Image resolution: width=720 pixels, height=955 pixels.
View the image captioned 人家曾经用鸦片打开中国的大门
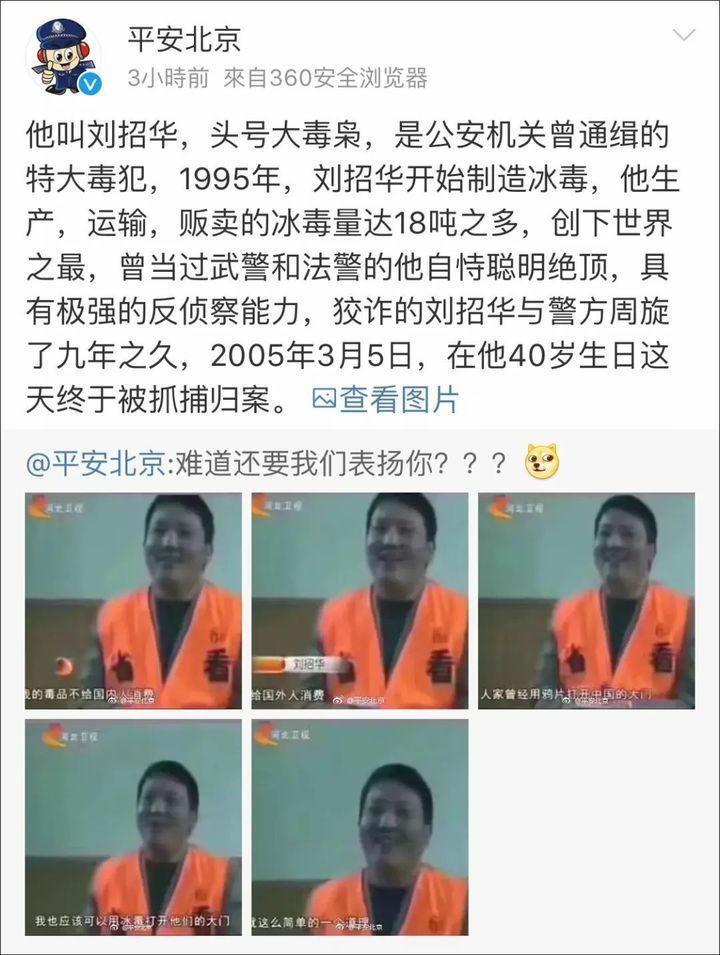586,600
